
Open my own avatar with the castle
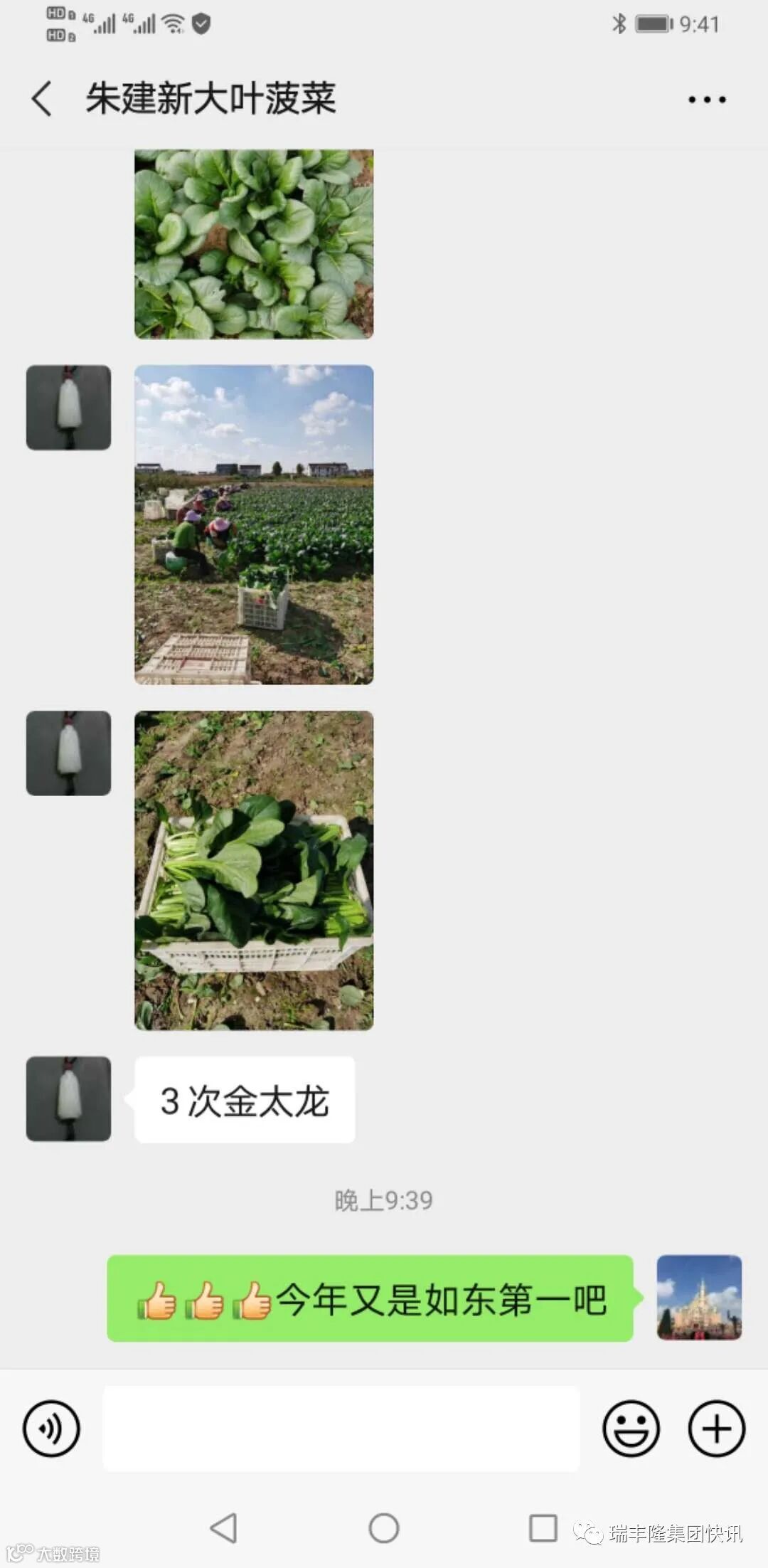coord(699,1297)
